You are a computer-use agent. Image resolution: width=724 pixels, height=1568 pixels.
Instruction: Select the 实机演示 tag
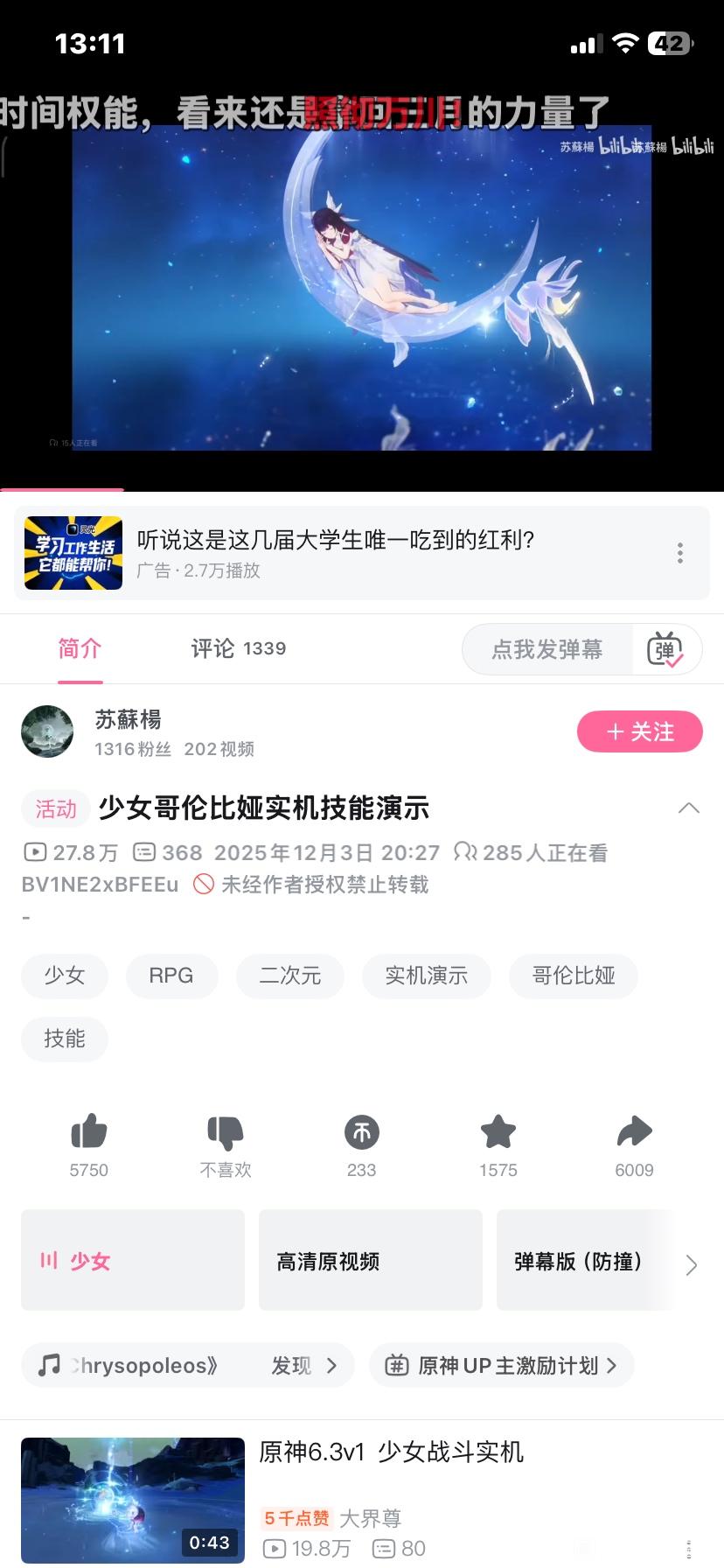click(x=427, y=976)
